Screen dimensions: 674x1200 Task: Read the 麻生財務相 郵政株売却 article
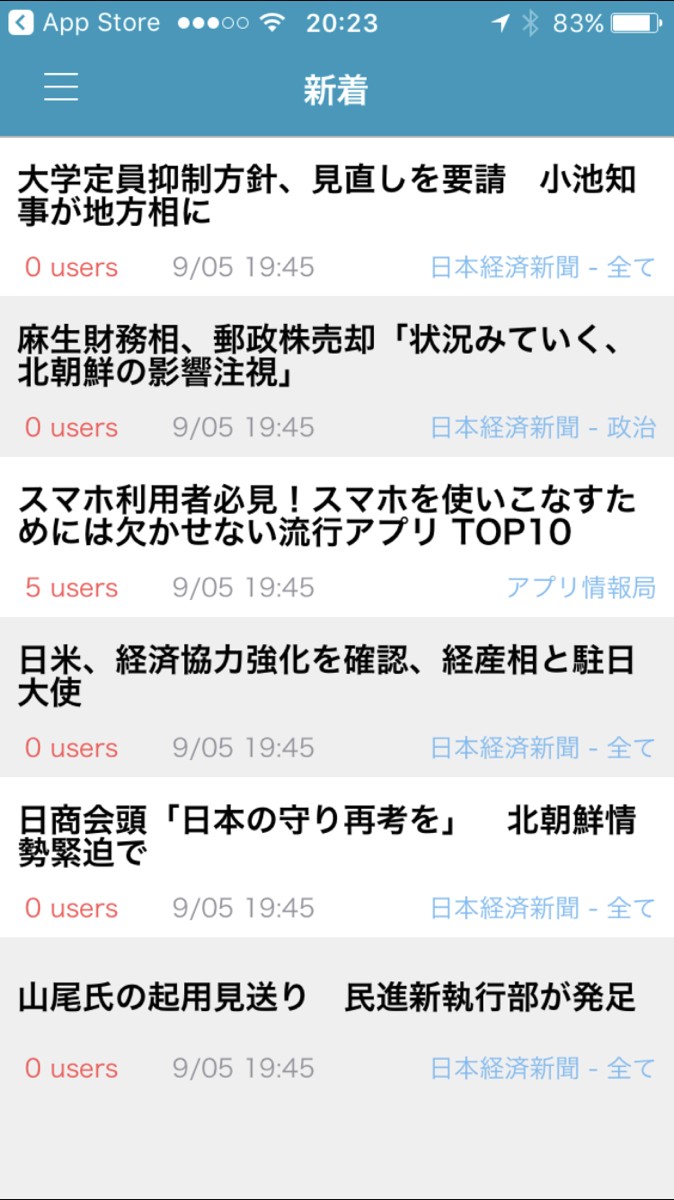tap(326, 357)
